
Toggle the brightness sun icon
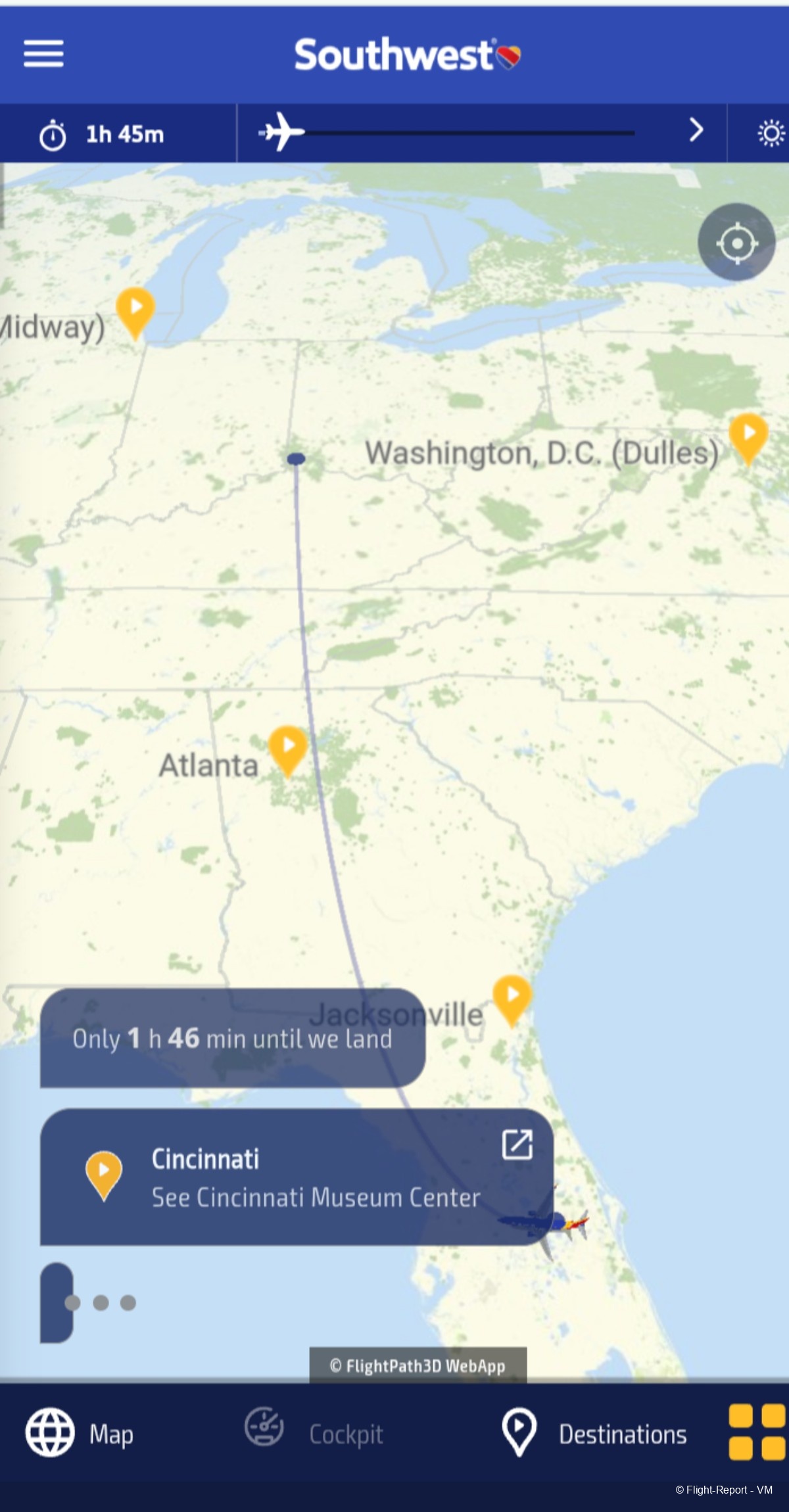click(x=771, y=133)
